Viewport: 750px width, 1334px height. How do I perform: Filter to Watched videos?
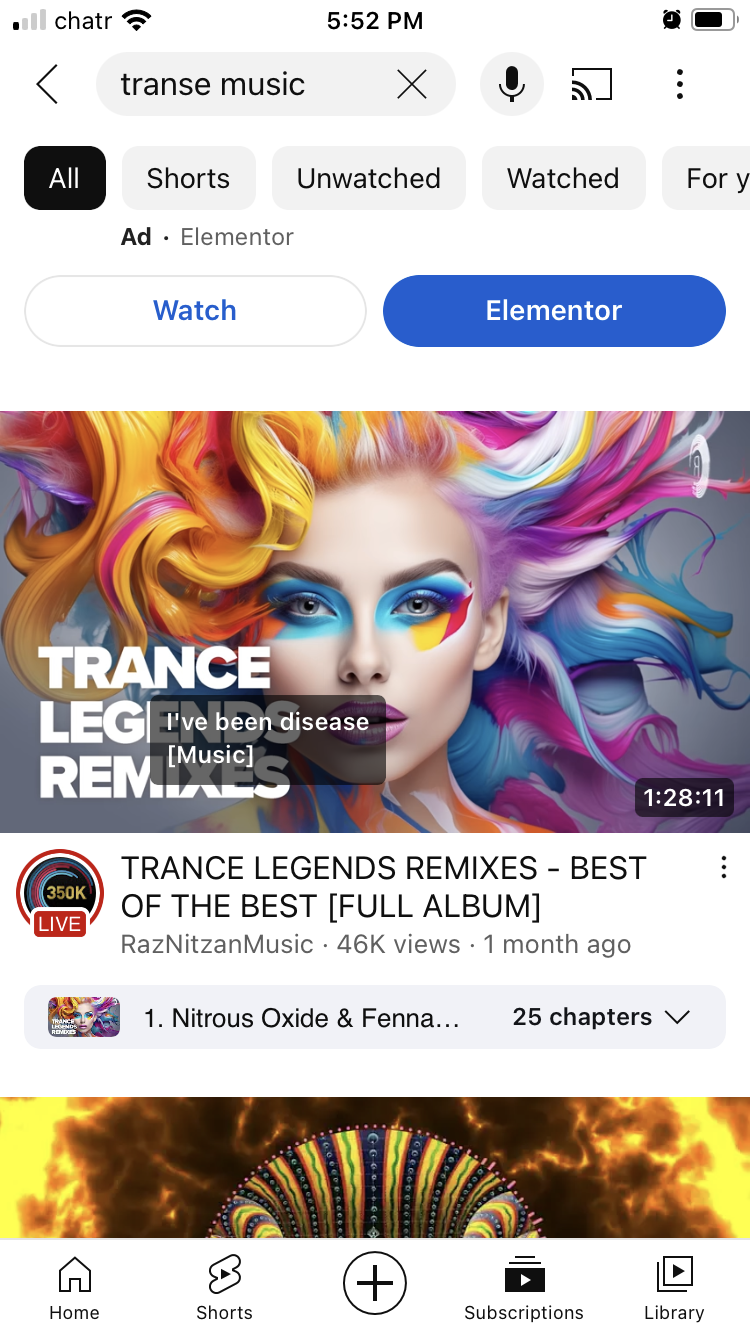click(563, 178)
